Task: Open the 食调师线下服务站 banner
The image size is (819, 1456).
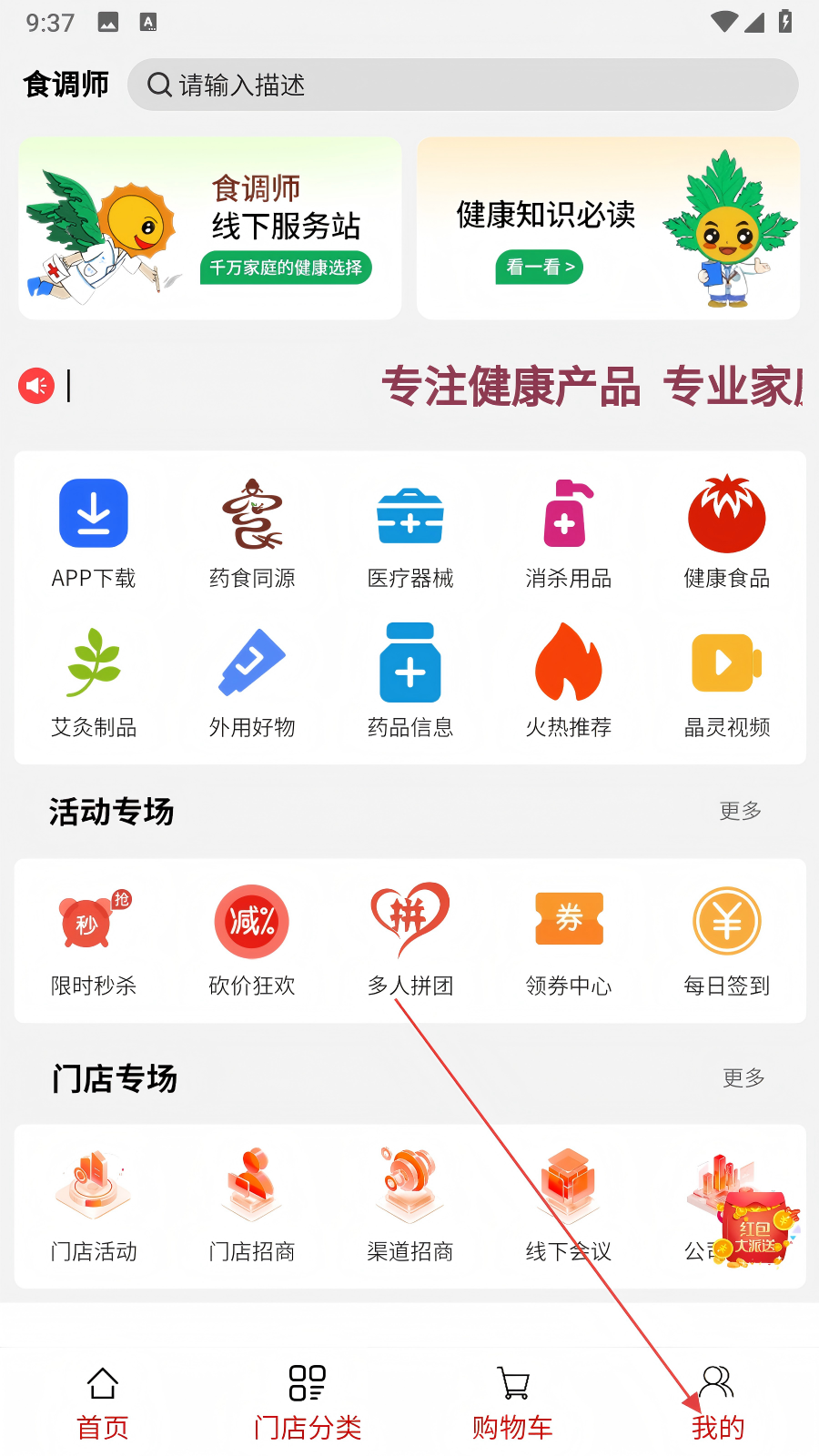Action: point(210,228)
